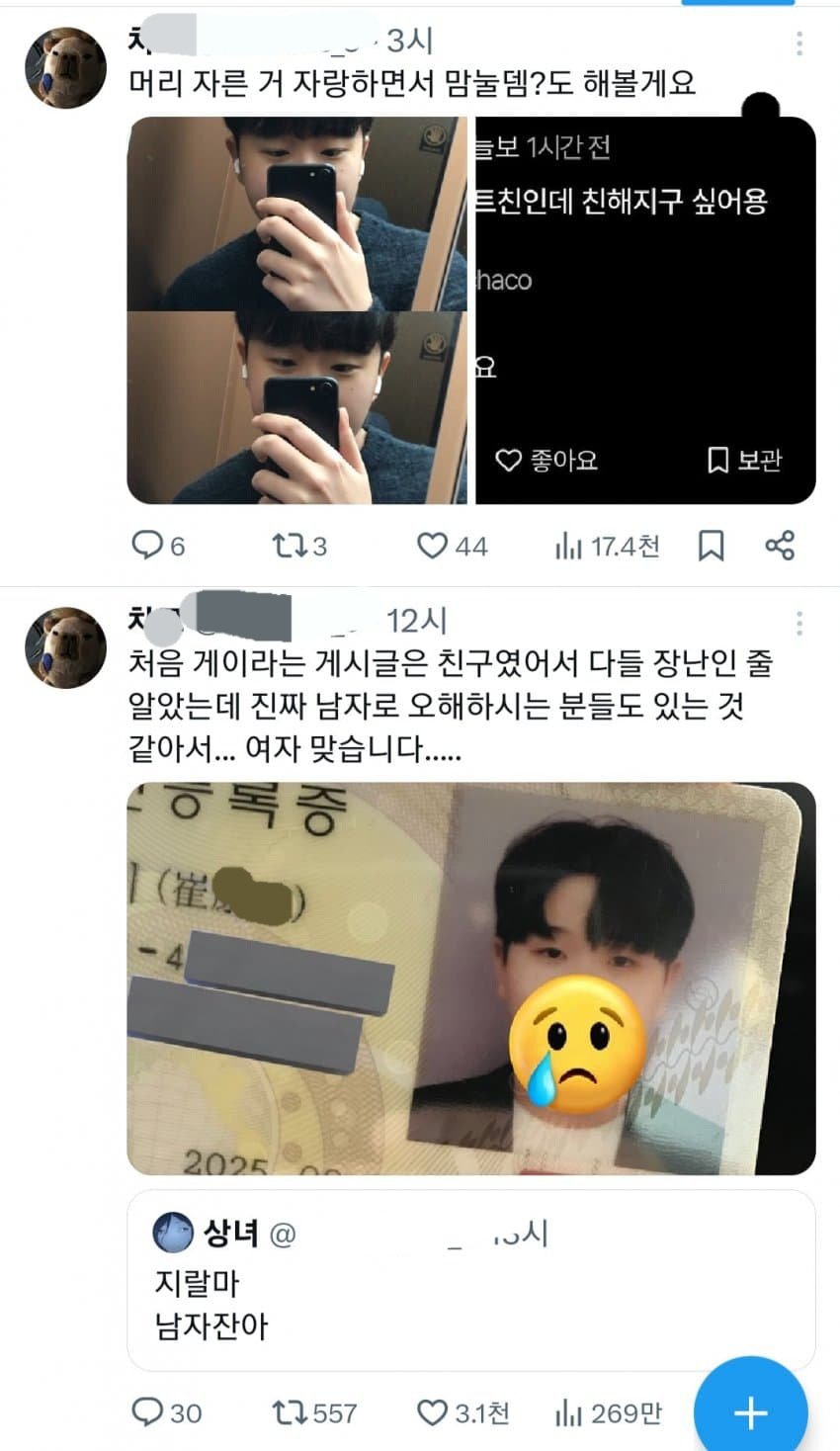This screenshot has height=1451, width=840.
Task: Open capybara avatar on the haircut tweet
Action: [x=65, y=68]
